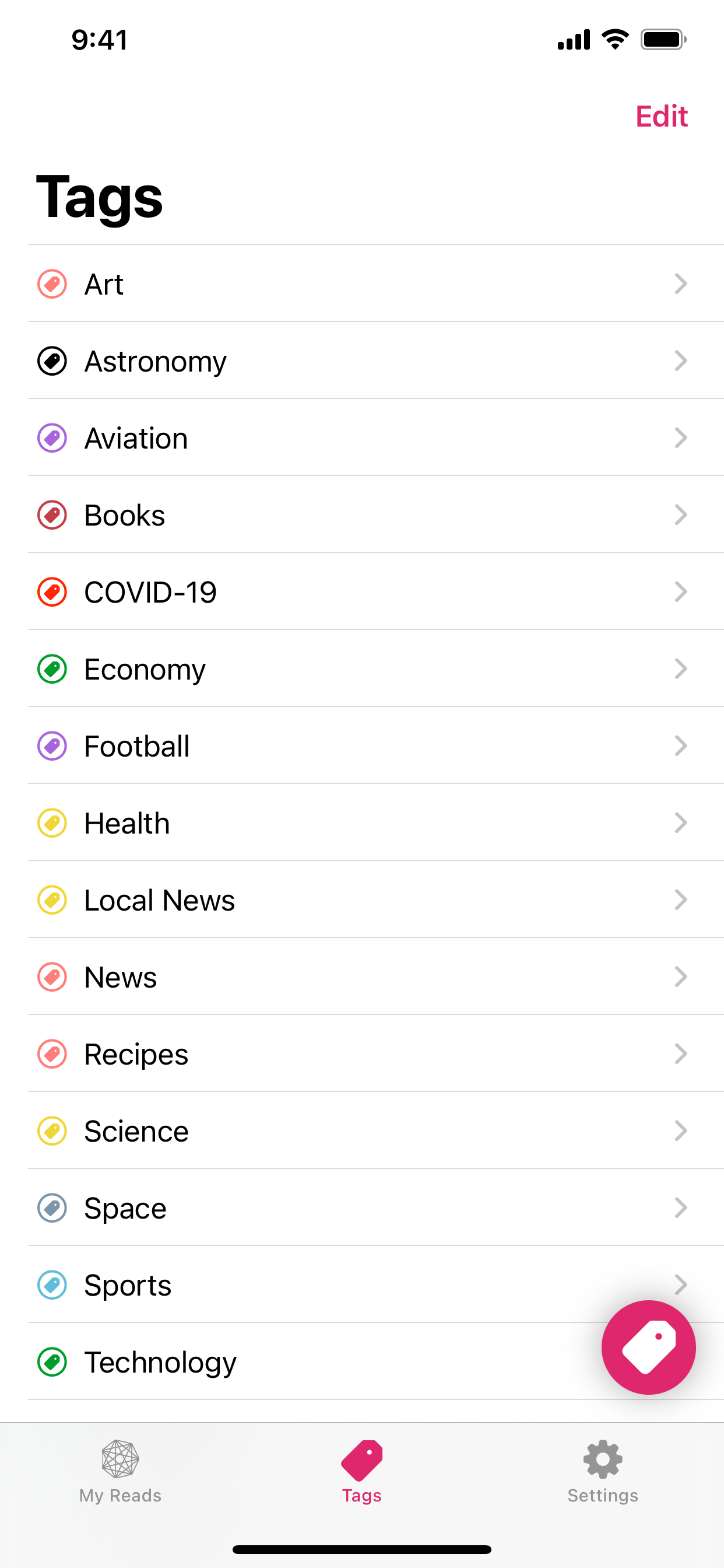Switch to the My Reads tab
724x1568 pixels.
[x=121, y=1471]
